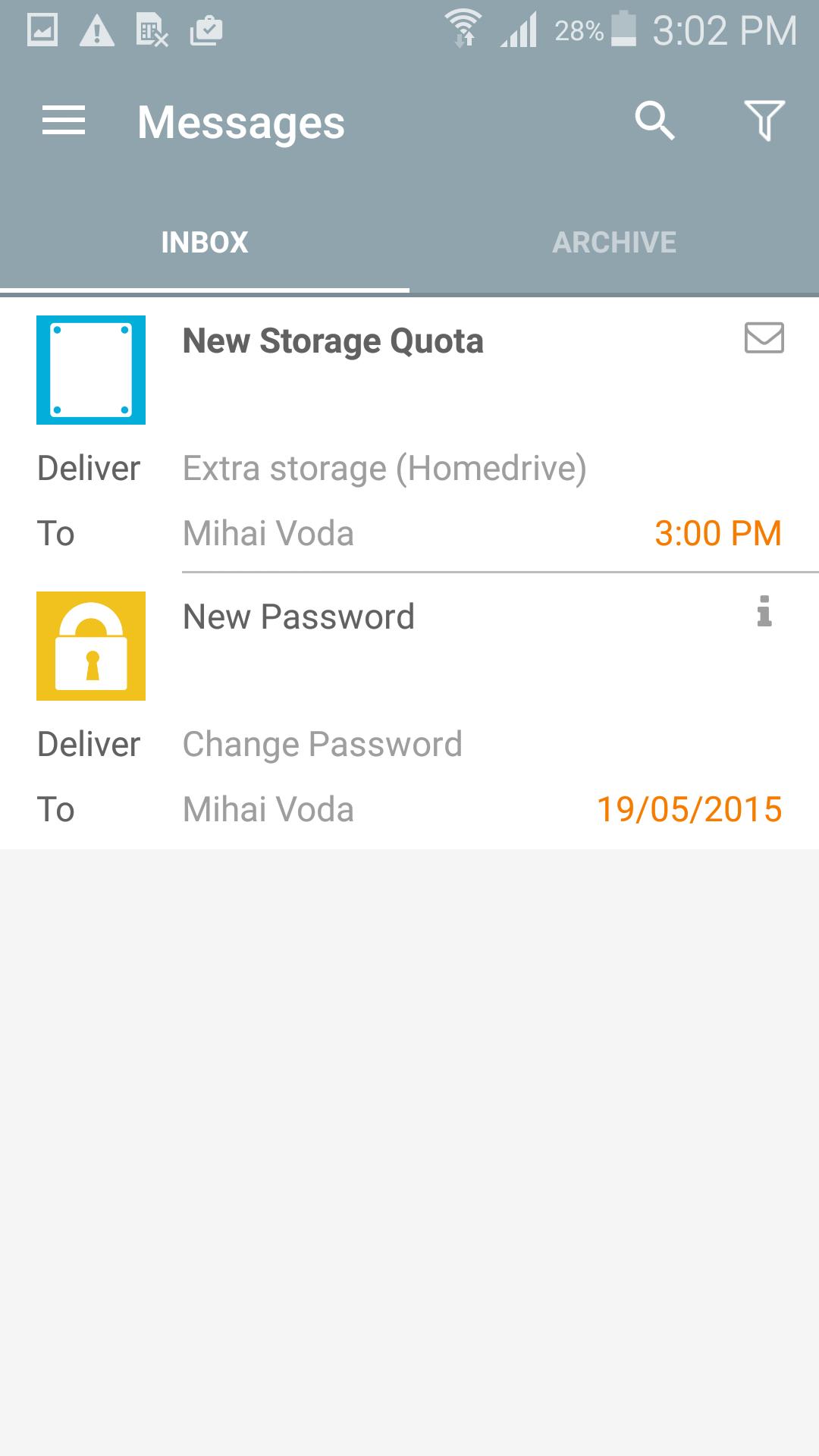Screen dimensions: 819x1456
Task: Switch to the Archive tab
Action: point(614,243)
